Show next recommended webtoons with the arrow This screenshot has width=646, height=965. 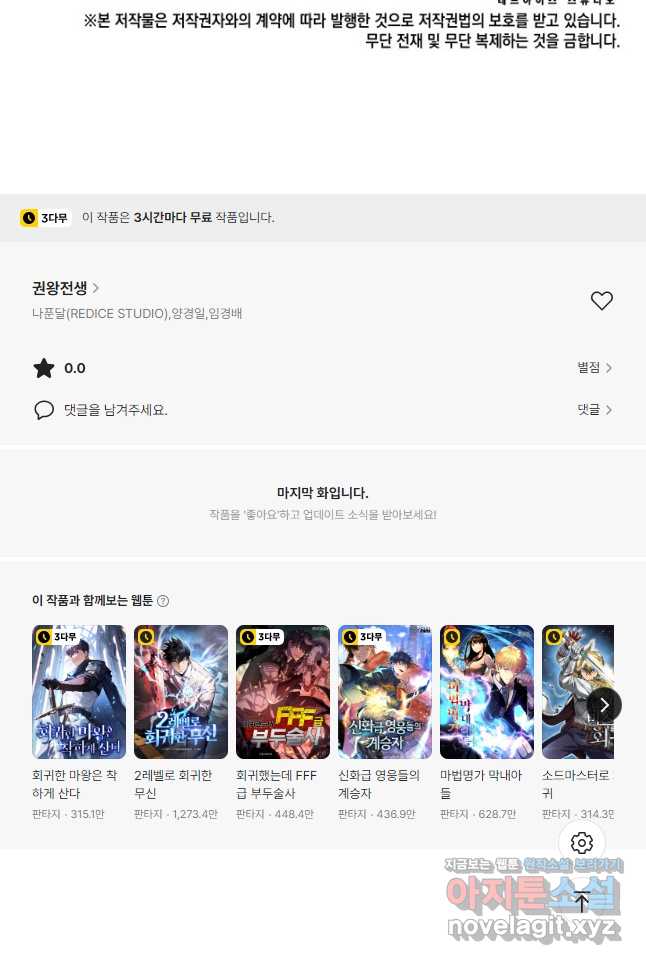coord(603,705)
